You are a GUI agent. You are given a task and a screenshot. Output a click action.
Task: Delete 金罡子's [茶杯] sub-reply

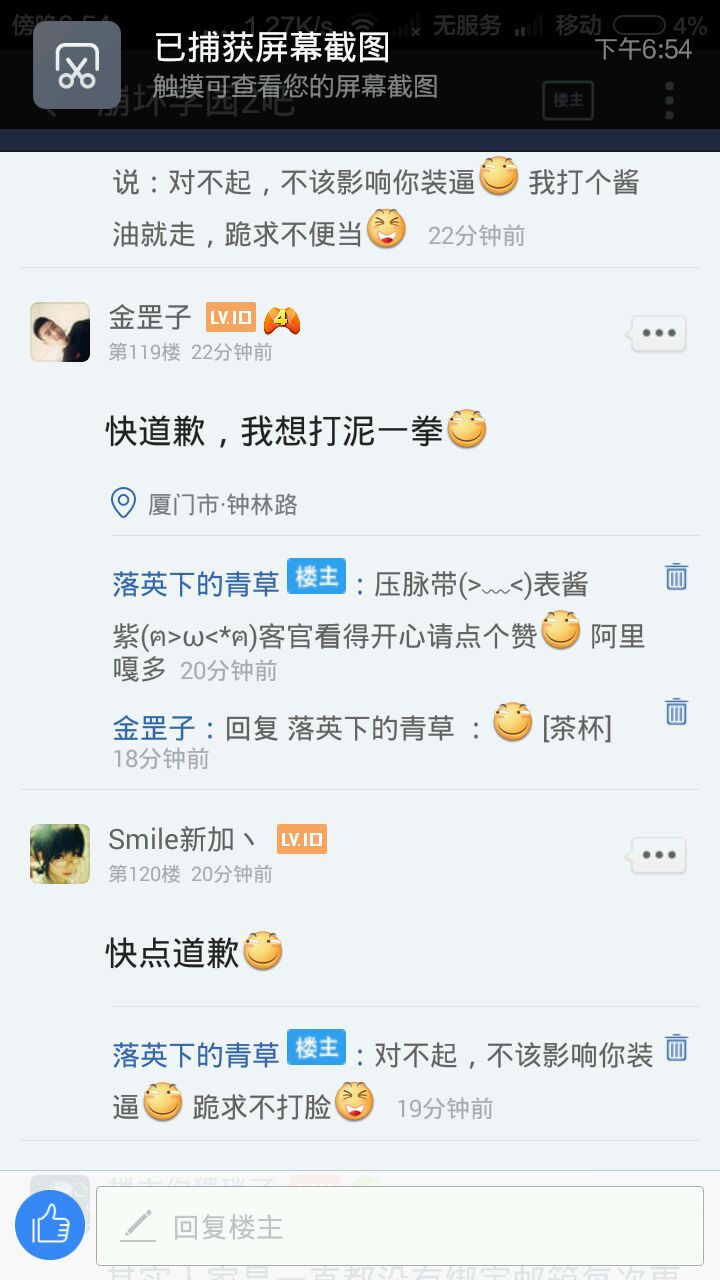tap(677, 711)
